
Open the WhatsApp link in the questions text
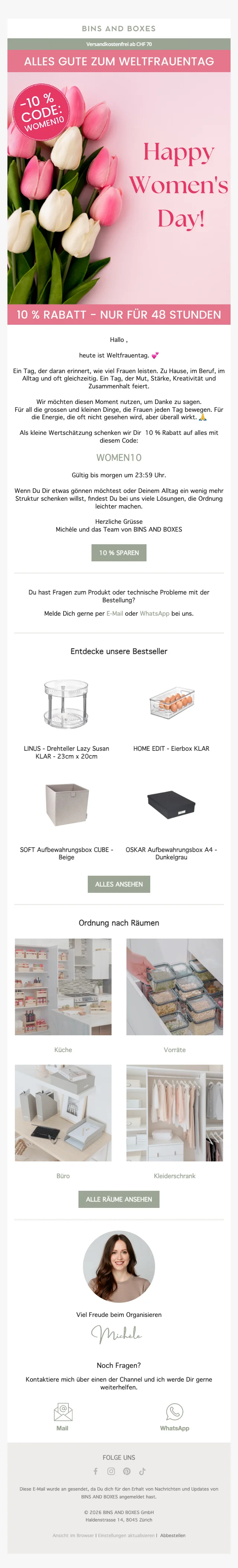click(x=155, y=613)
